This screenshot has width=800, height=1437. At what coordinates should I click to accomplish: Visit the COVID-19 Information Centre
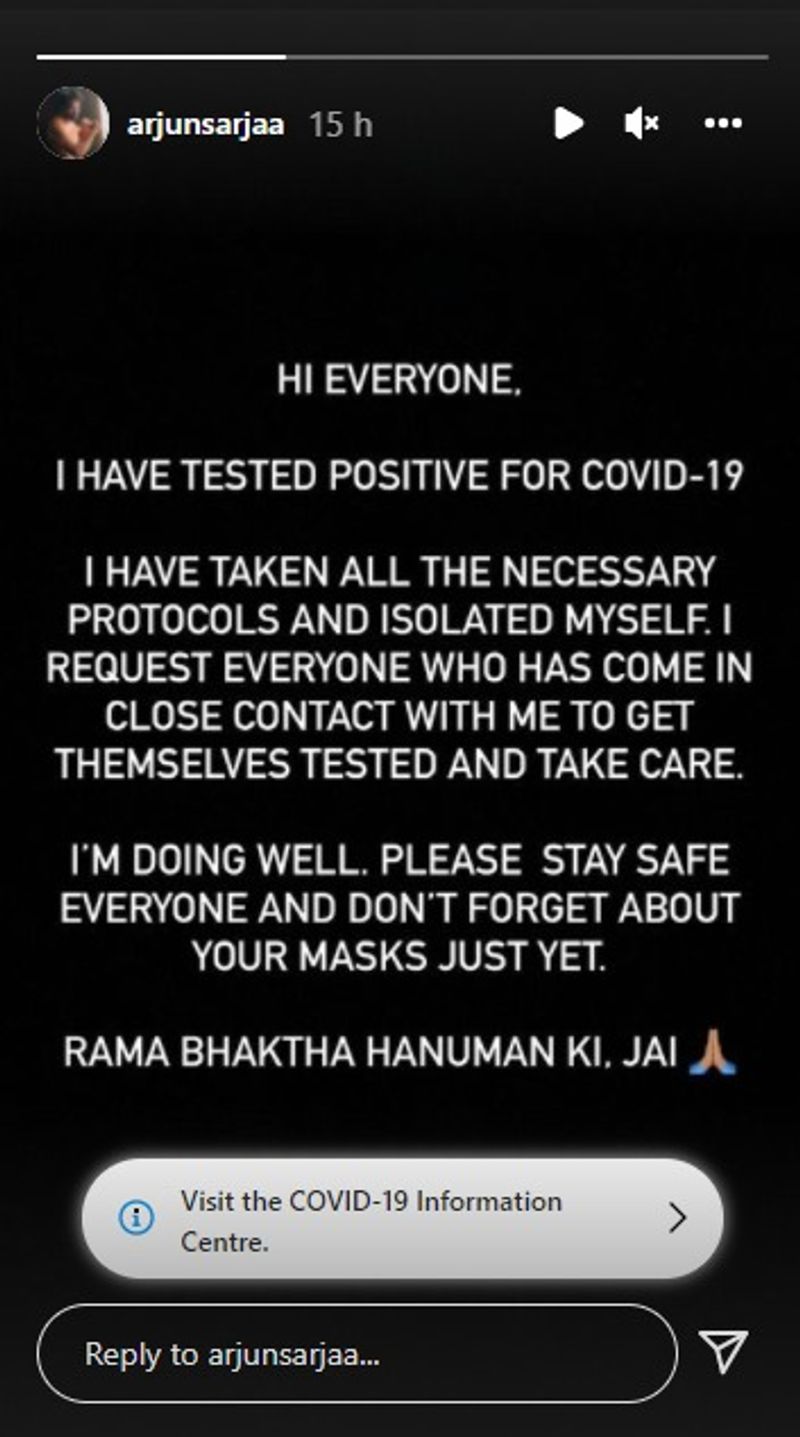point(401,1219)
